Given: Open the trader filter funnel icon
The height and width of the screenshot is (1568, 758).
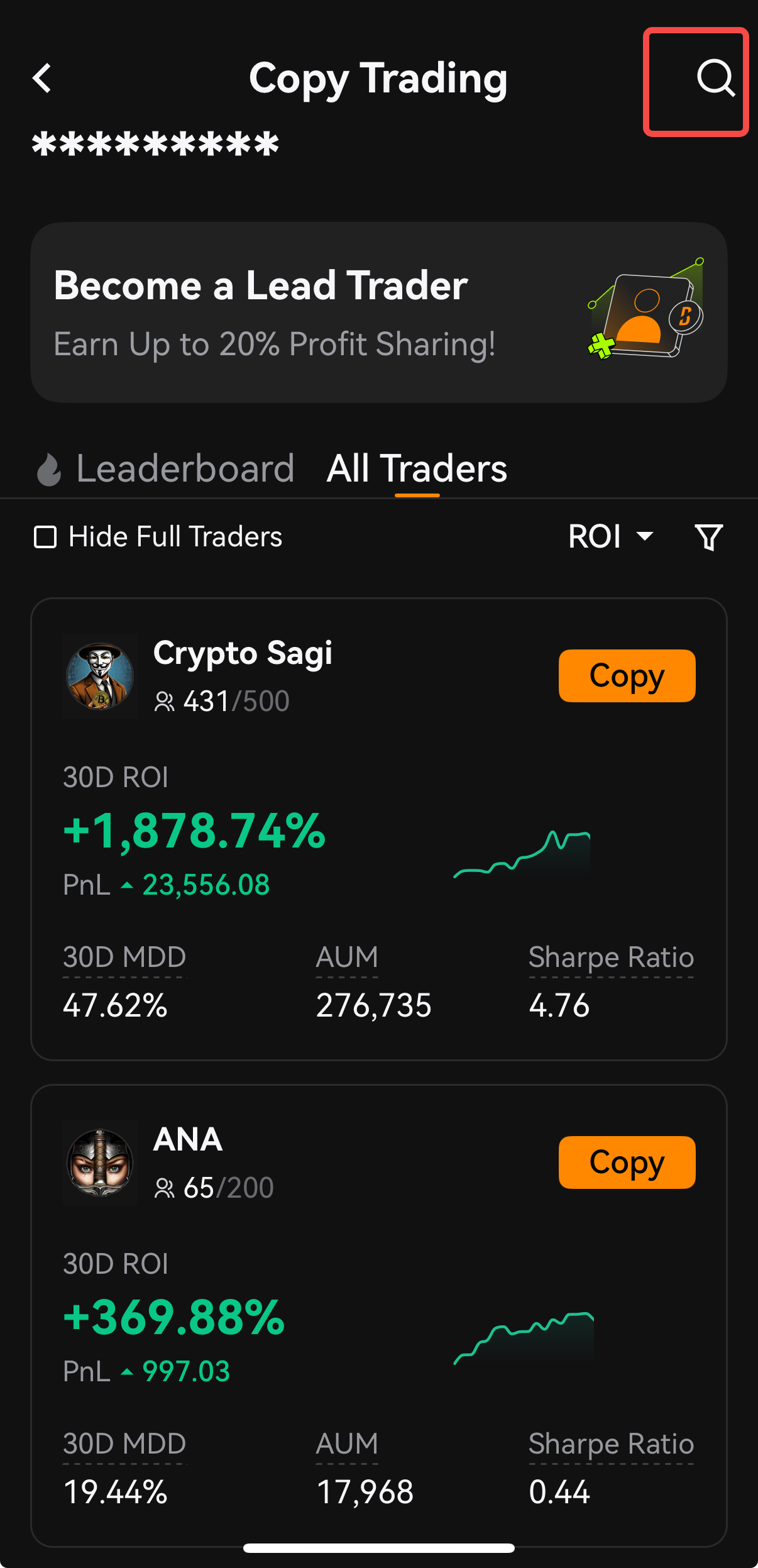Looking at the screenshot, I should 709,538.
